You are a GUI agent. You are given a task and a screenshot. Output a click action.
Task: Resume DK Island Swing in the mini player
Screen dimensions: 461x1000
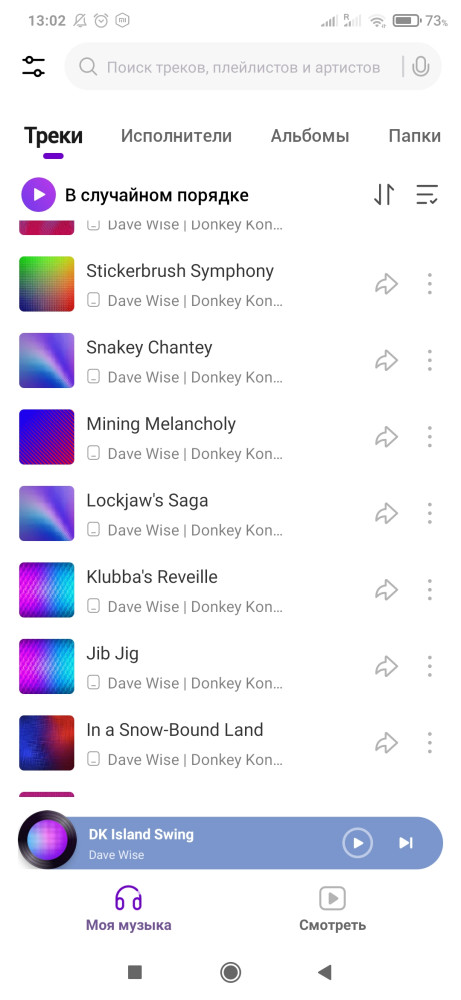pyautogui.click(x=357, y=843)
